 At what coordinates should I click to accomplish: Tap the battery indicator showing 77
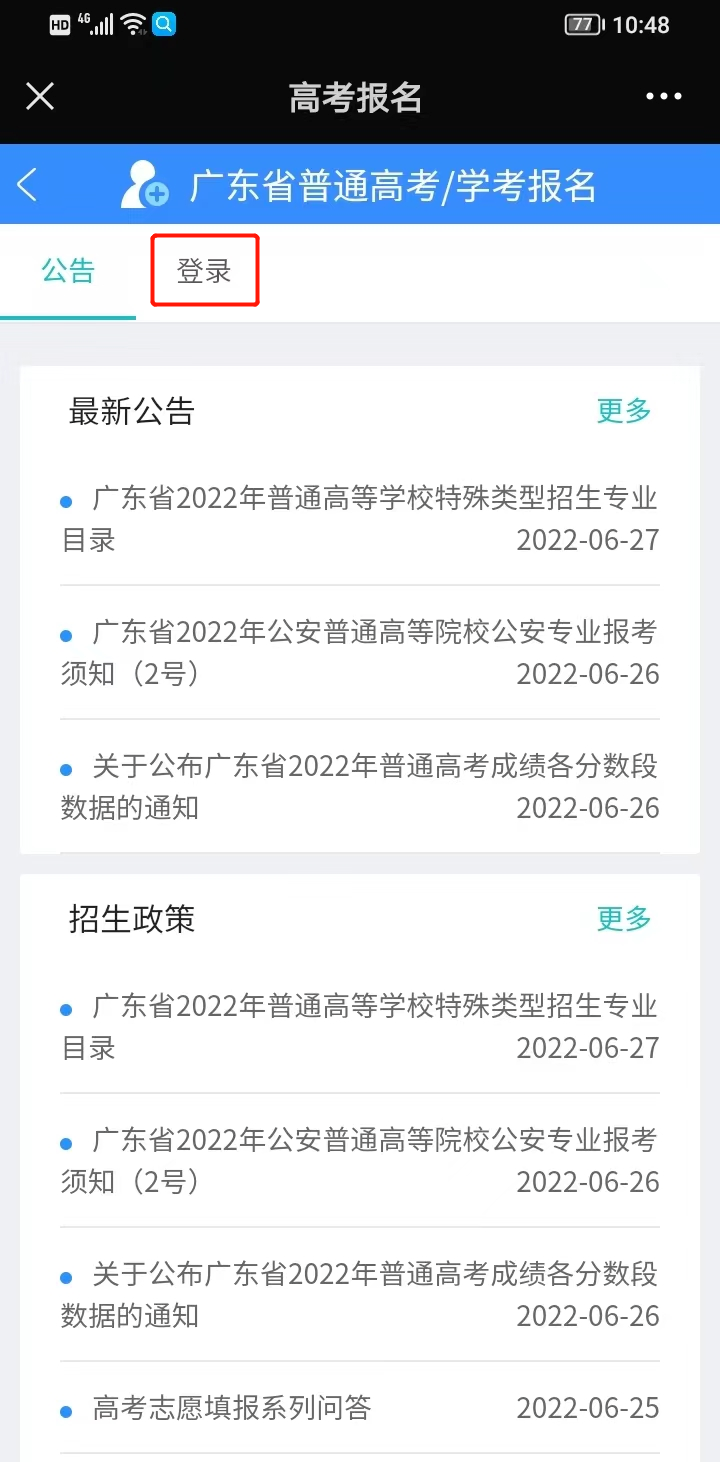(x=585, y=25)
